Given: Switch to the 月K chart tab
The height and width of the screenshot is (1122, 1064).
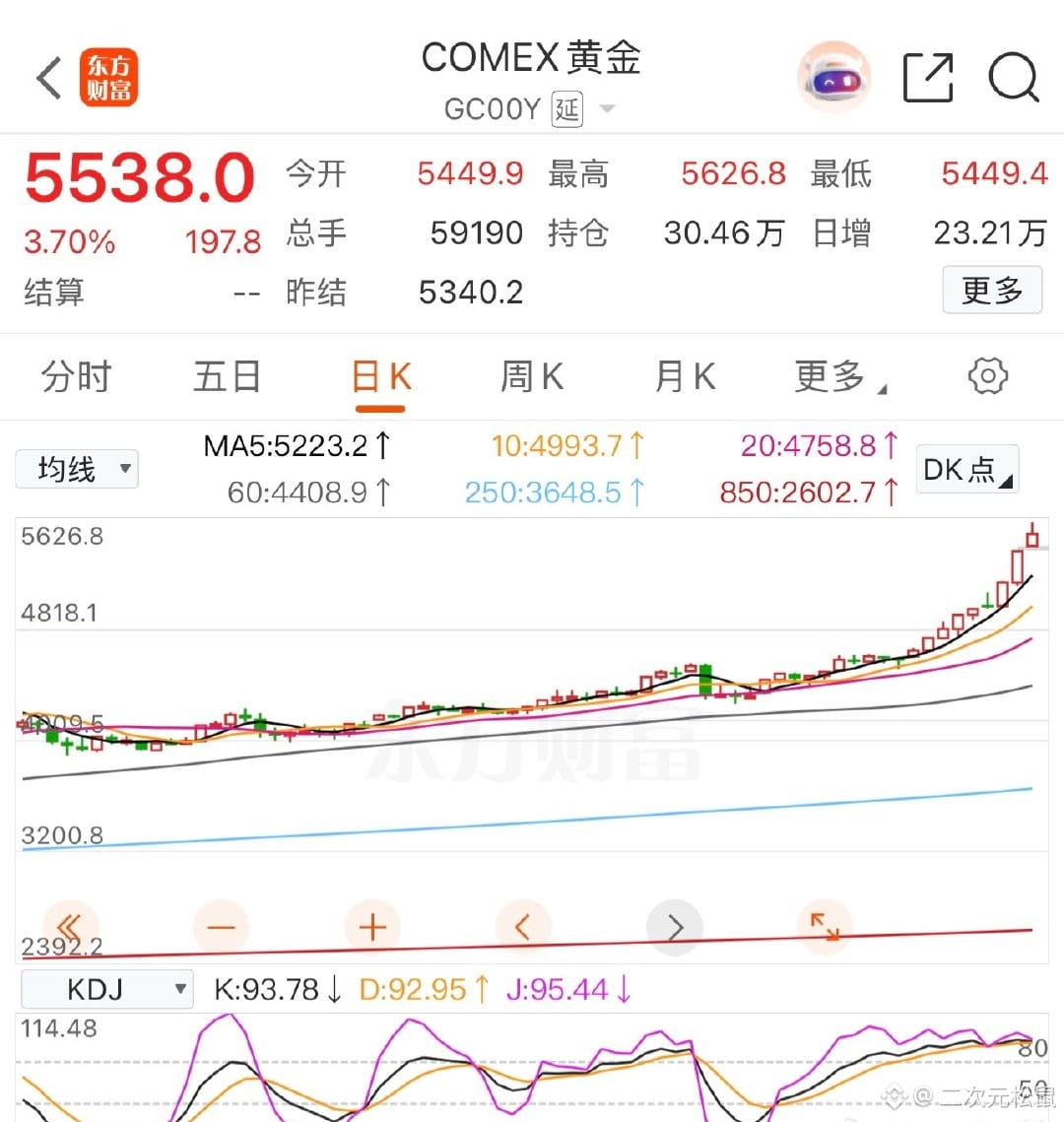Looking at the screenshot, I should (685, 376).
